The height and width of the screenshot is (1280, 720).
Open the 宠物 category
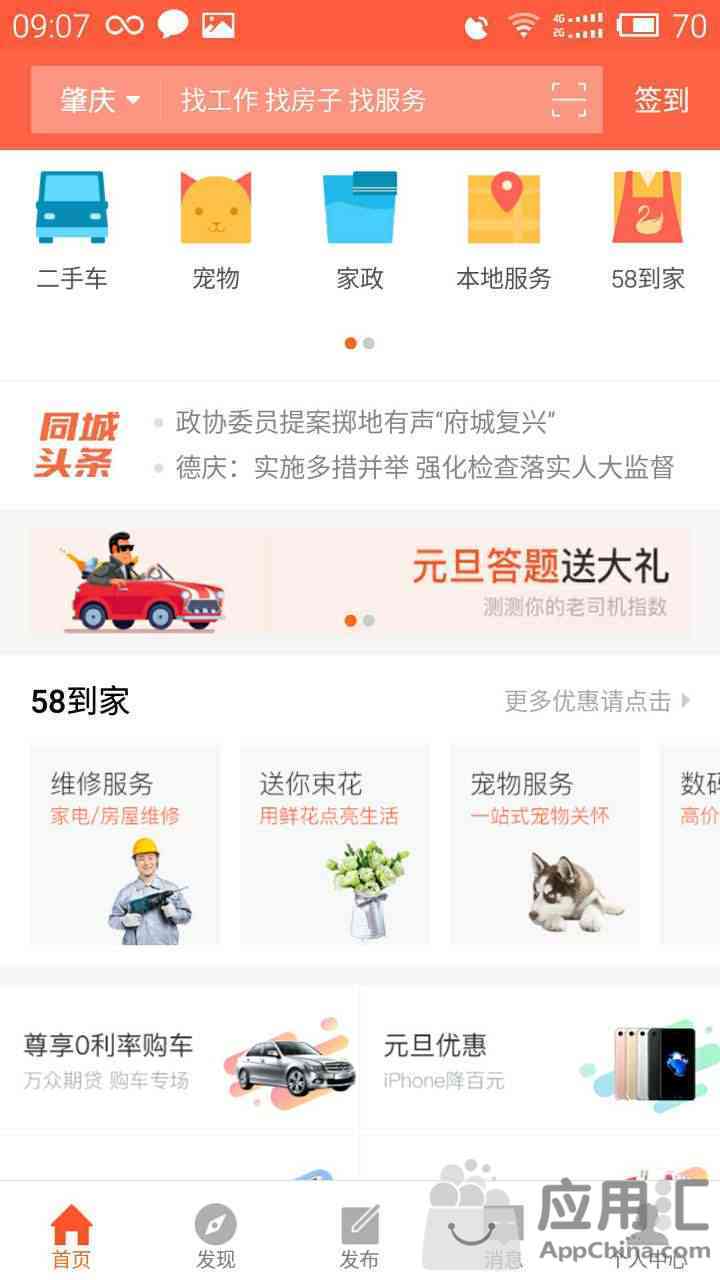[x=216, y=230]
